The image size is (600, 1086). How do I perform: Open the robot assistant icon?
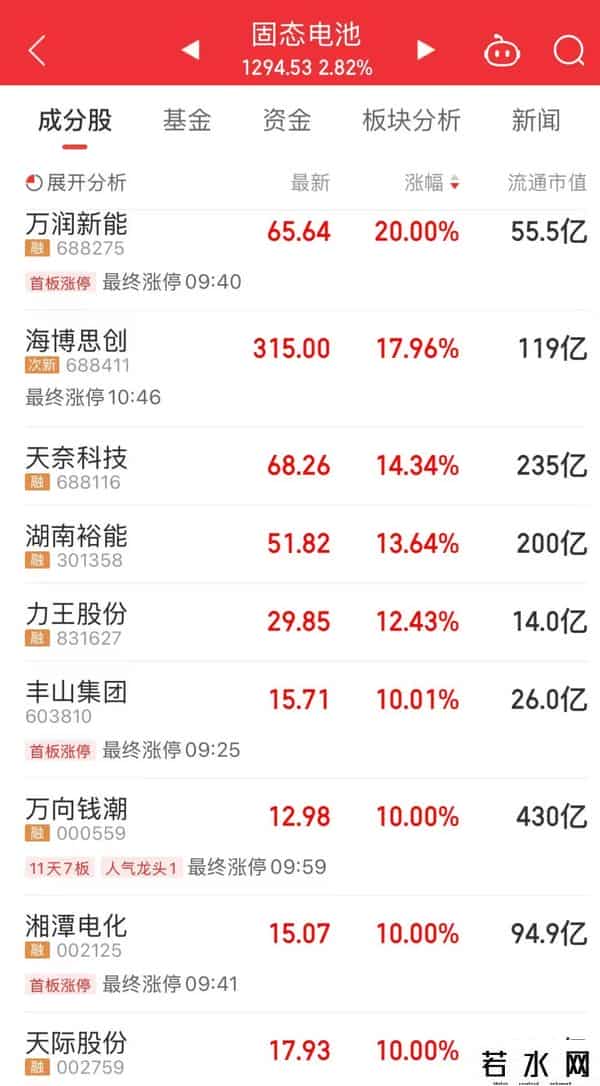[x=502, y=50]
